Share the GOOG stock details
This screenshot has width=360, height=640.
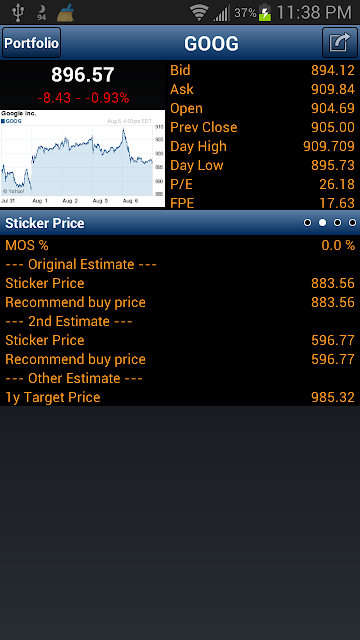(x=340, y=43)
